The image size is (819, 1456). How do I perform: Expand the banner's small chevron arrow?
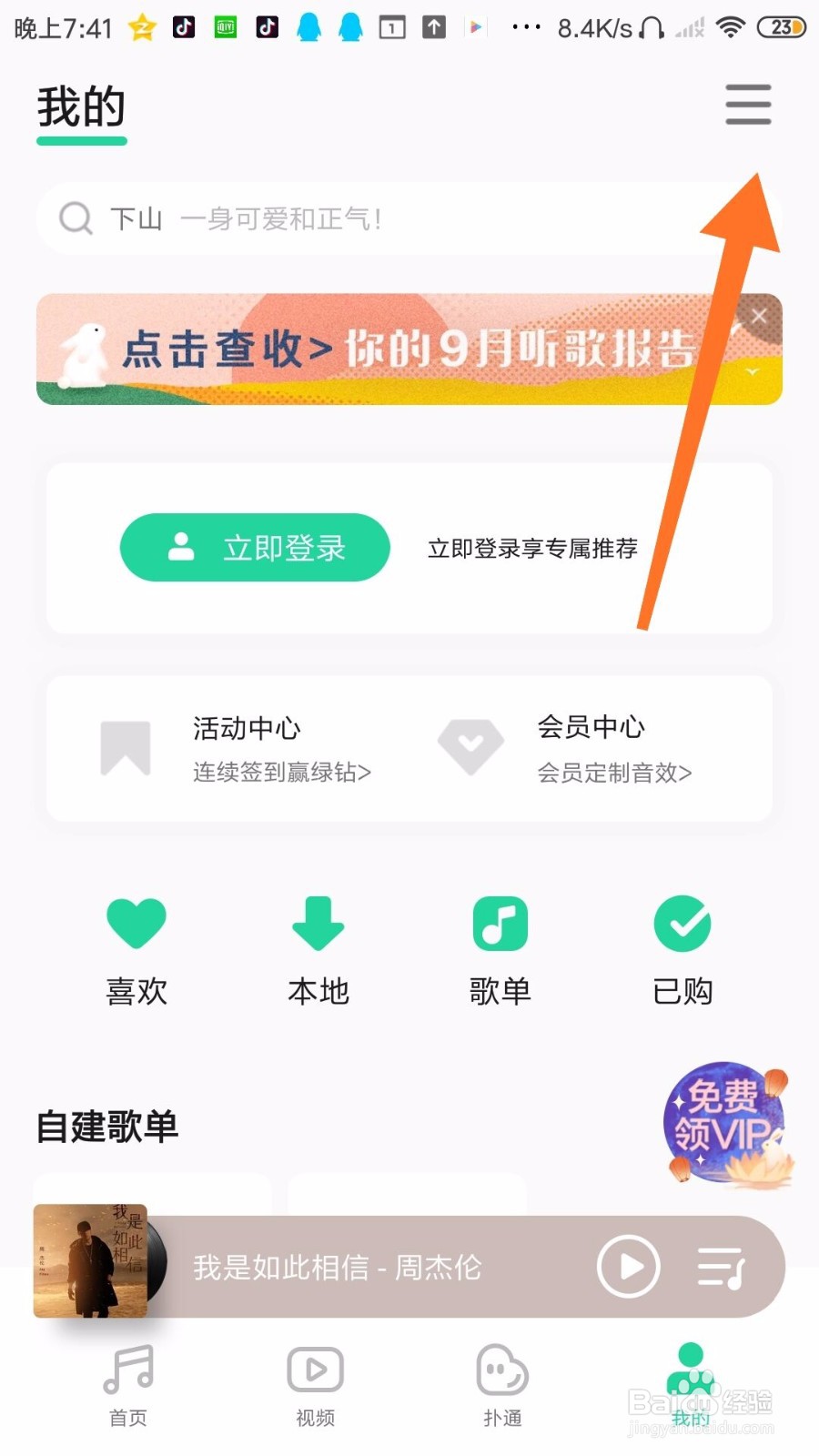(753, 373)
